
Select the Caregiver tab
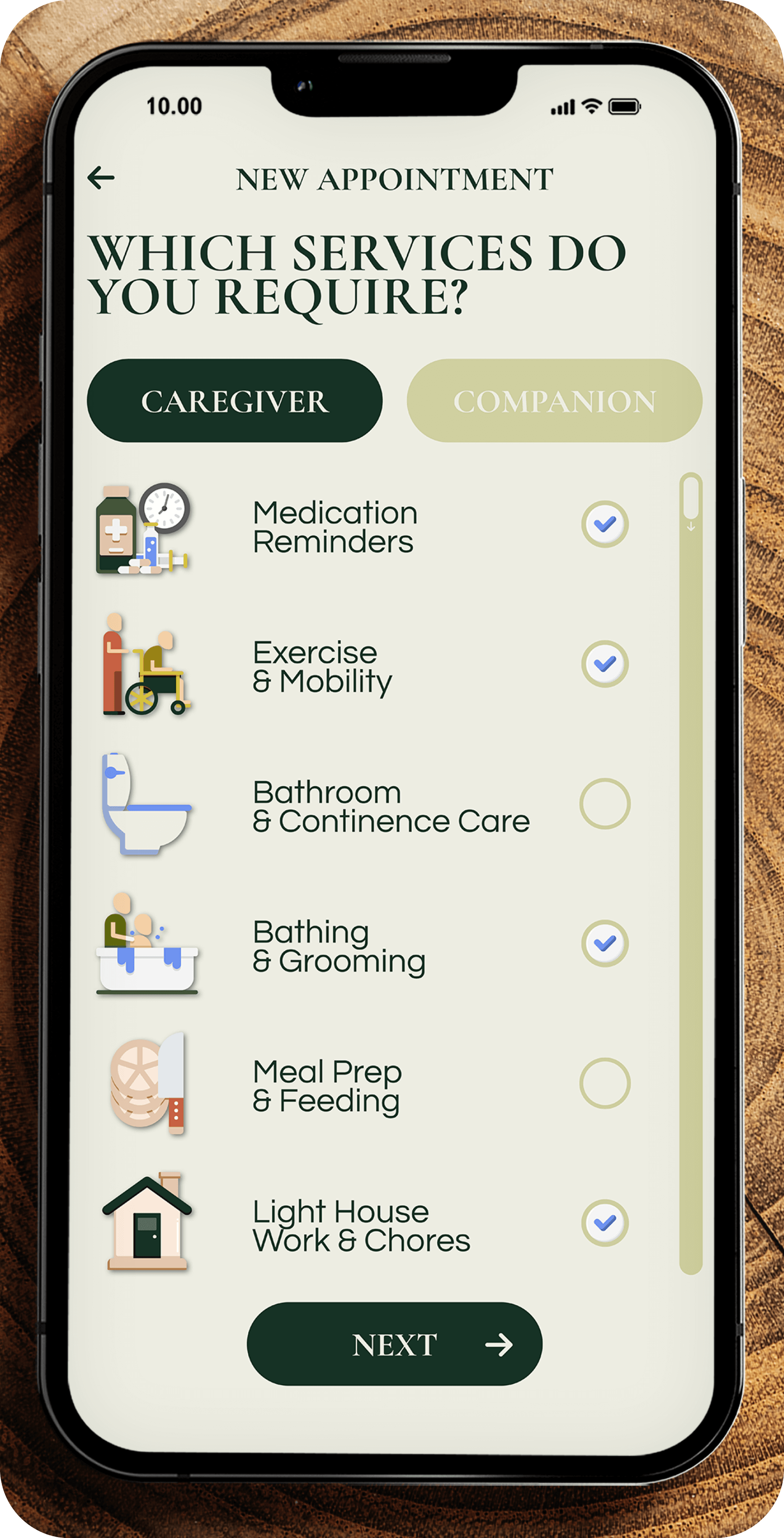click(x=235, y=401)
